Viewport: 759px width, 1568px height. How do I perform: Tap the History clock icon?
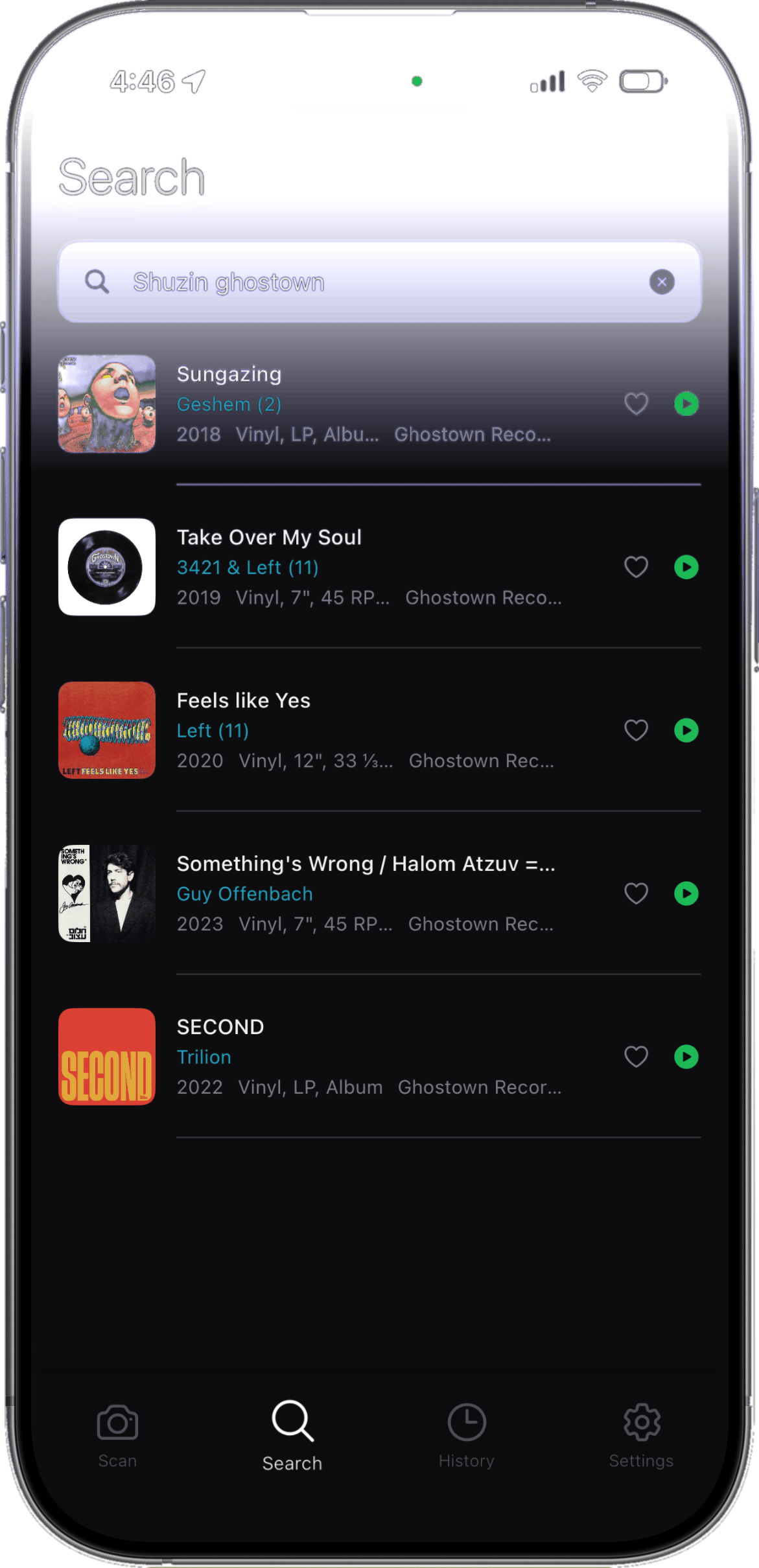(467, 1425)
